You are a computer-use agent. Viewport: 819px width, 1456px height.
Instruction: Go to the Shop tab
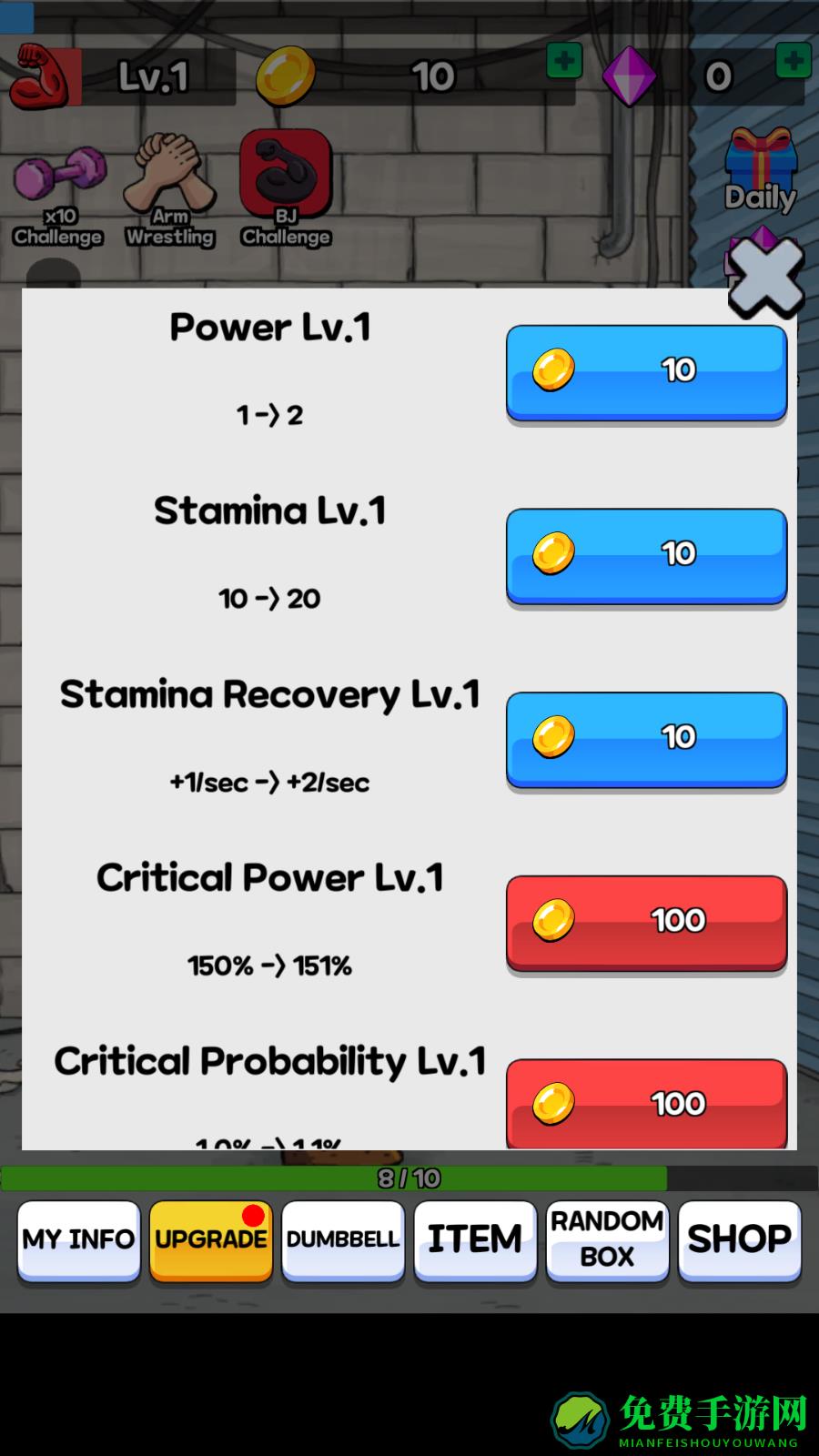pos(739,1239)
